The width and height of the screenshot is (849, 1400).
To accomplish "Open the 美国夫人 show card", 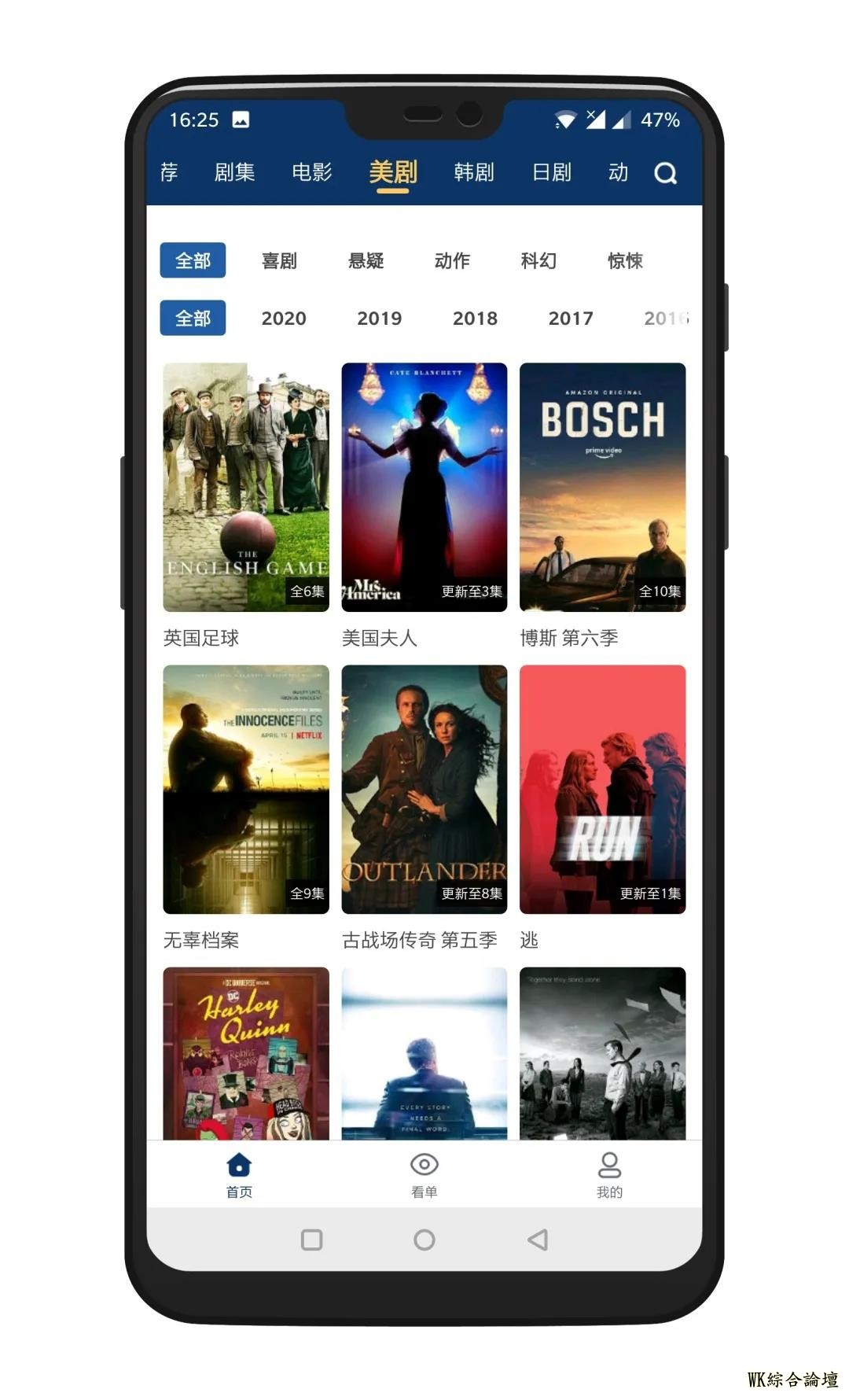I will [x=424, y=487].
